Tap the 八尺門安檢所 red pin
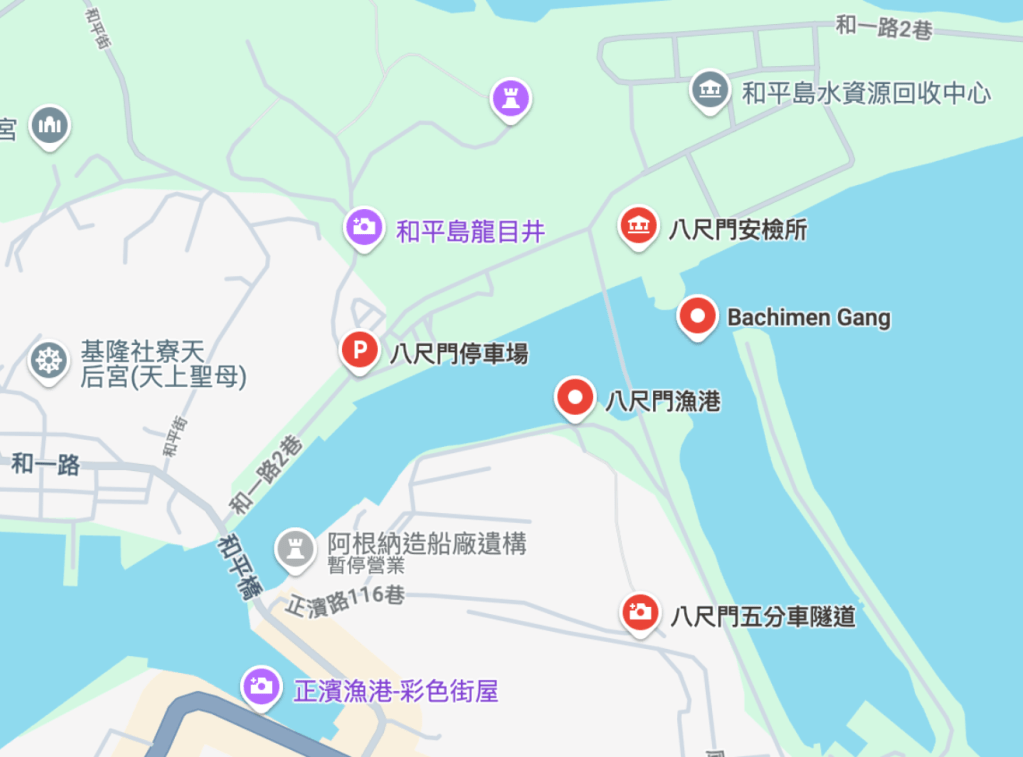The height and width of the screenshot is (757, 1023). point(638,226)
